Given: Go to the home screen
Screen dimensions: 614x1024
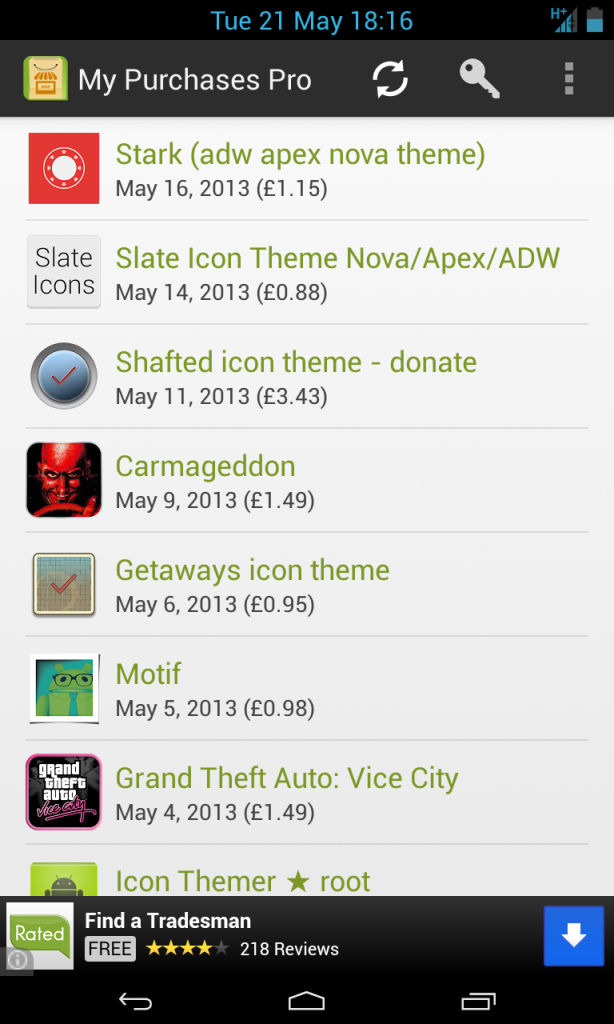Looking at the screenshot, I should pos(306,1000).
